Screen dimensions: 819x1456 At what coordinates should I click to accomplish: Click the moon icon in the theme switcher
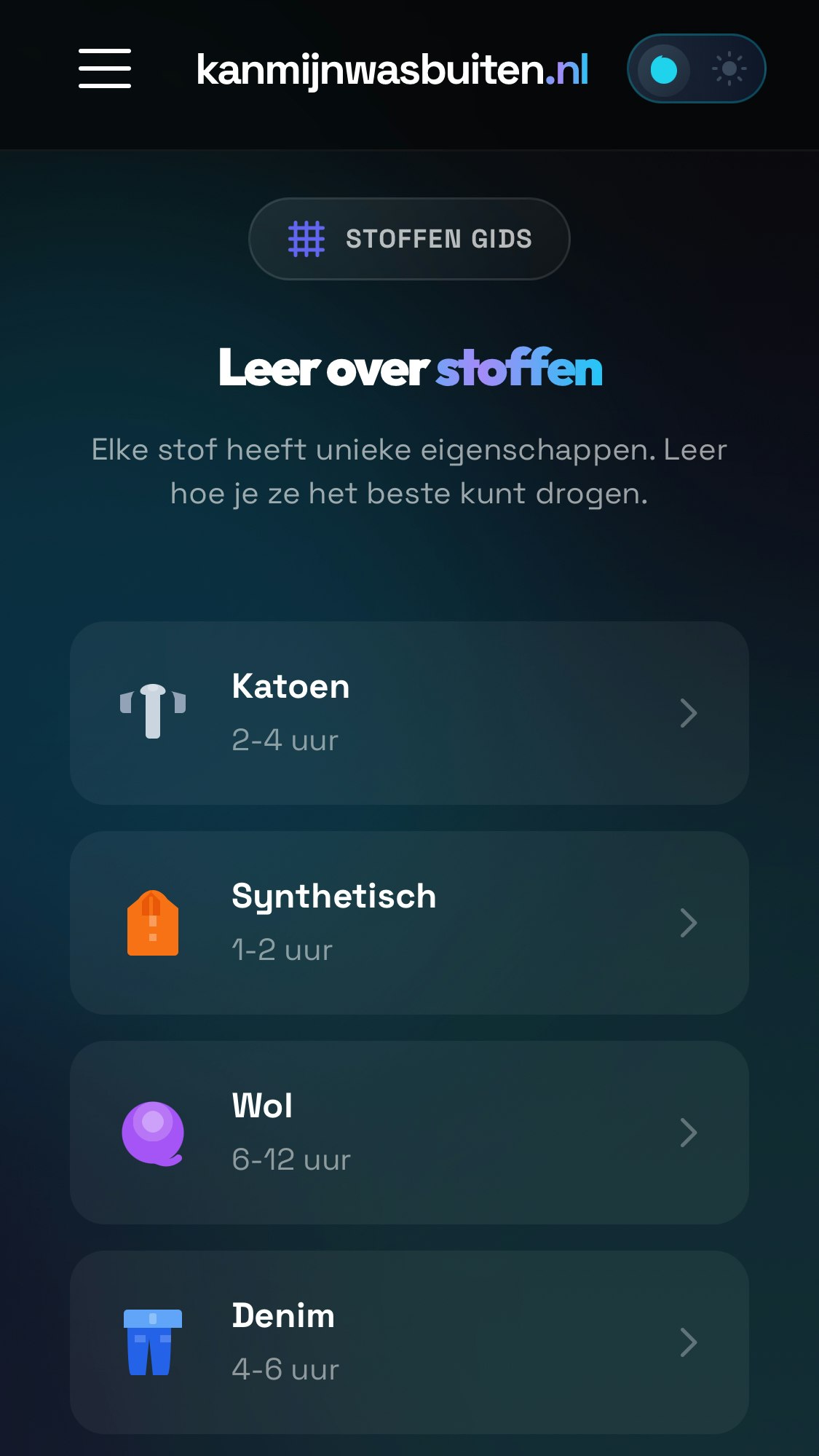663,68
